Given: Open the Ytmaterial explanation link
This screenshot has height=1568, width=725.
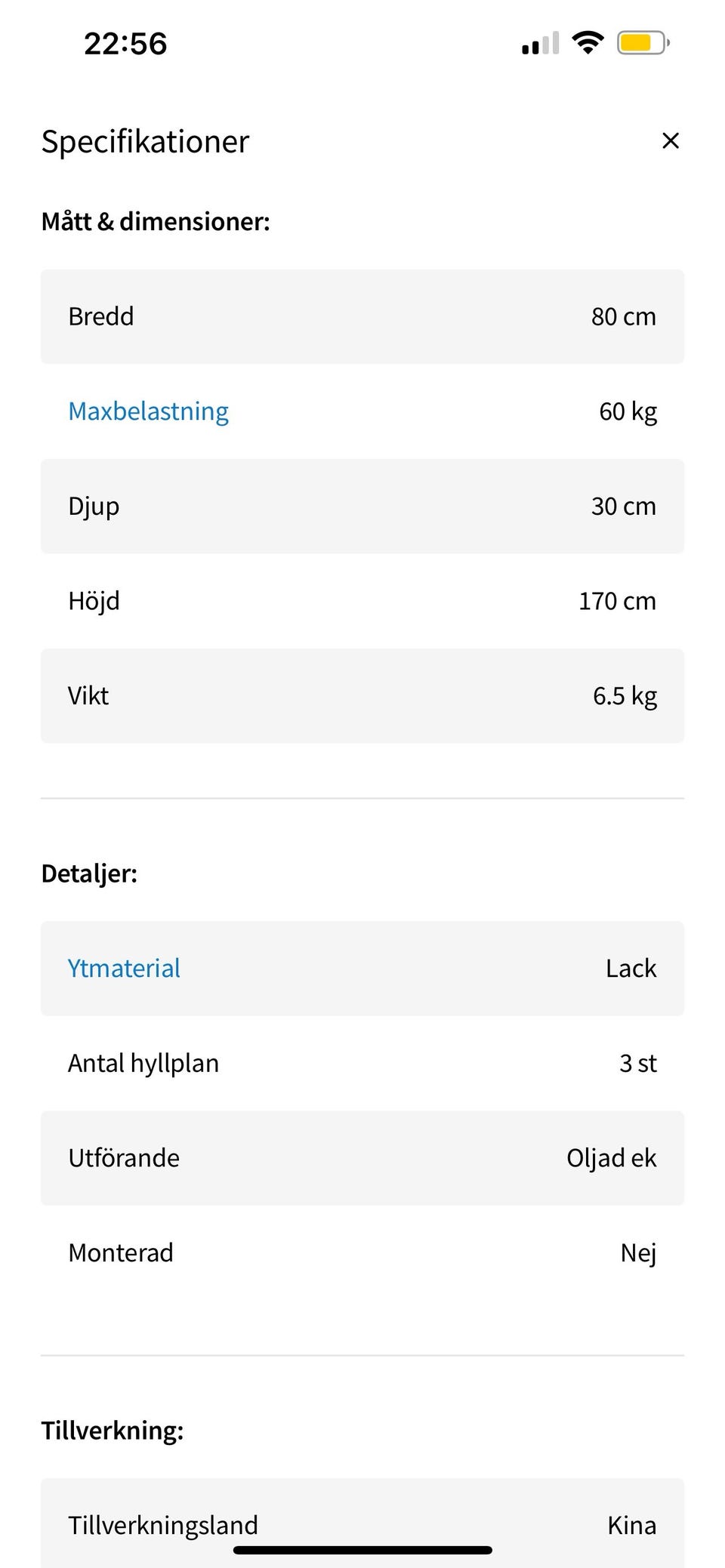Looking at the screenshot, I should 124,969.
